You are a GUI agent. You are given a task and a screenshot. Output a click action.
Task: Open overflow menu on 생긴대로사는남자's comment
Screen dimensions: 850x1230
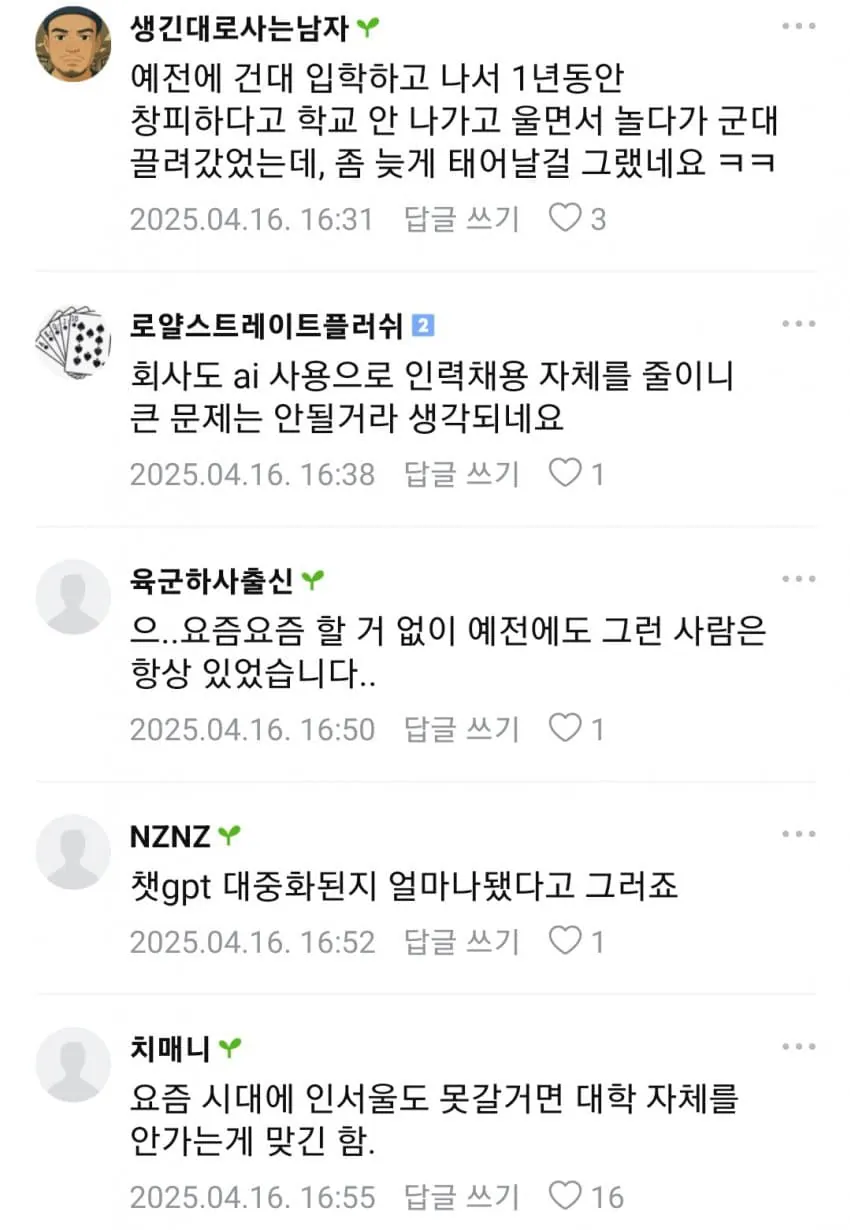coord(799,27)
